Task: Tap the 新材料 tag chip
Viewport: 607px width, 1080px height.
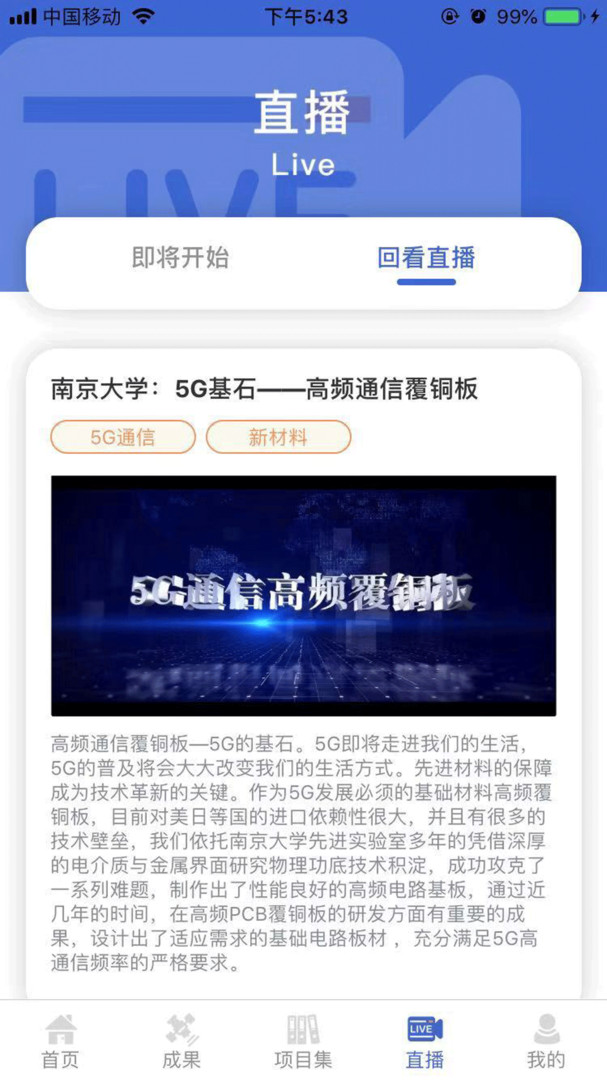Action: click(x=278, y=437)
